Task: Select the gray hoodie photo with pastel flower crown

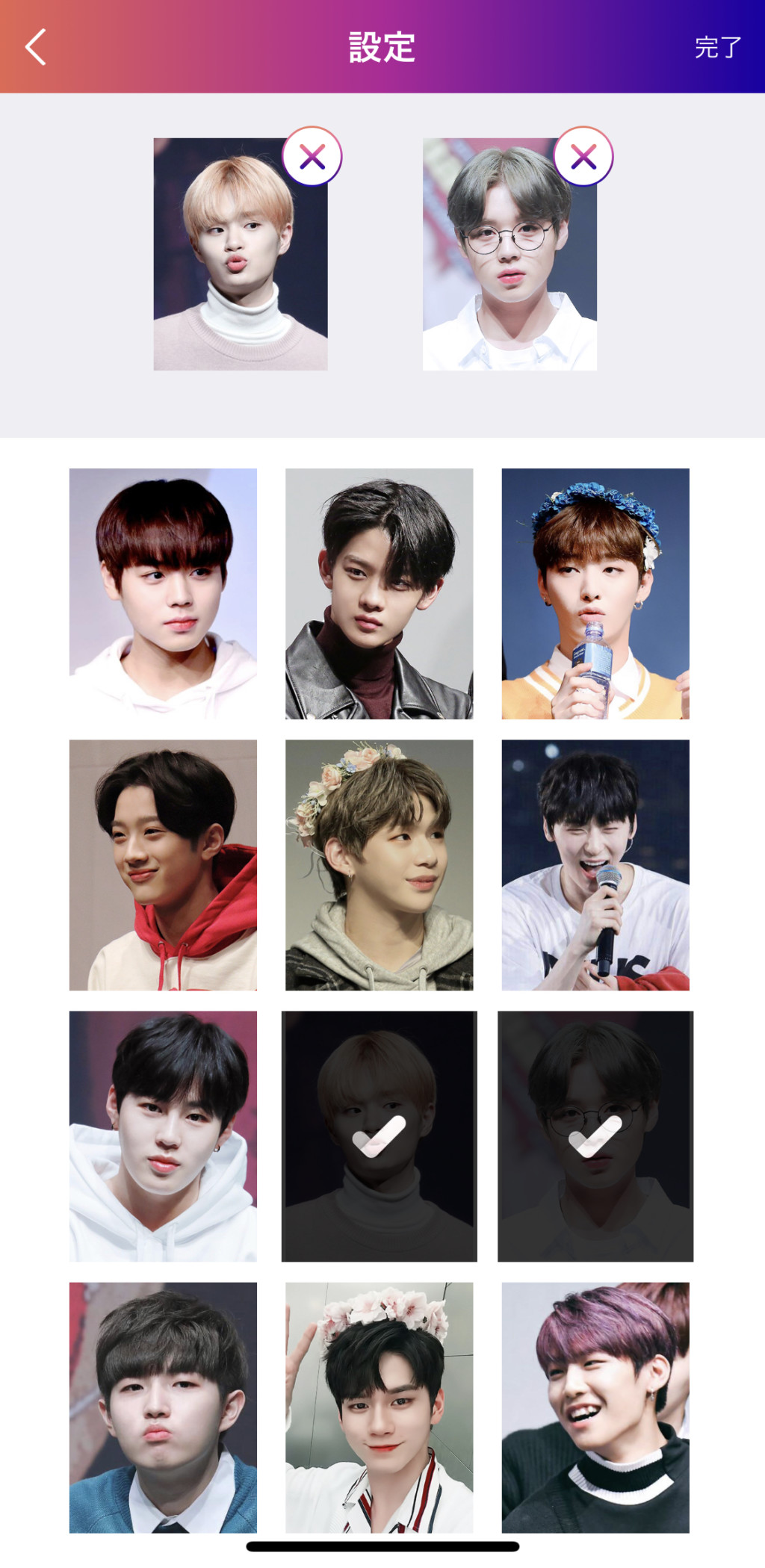Action: (379, 864)
